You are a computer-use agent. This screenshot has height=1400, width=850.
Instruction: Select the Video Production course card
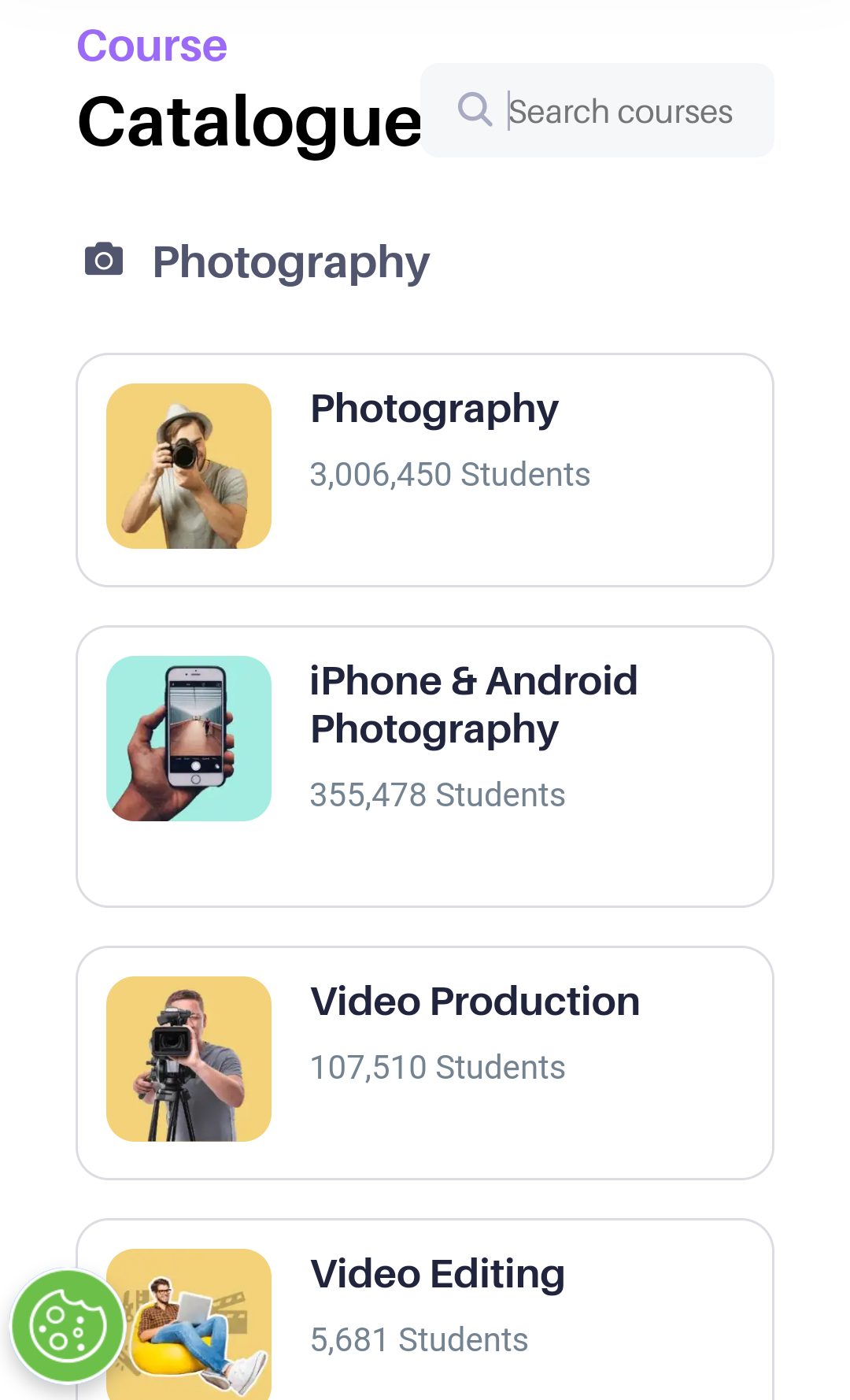pyautogui.click(x=425, y=1062)
